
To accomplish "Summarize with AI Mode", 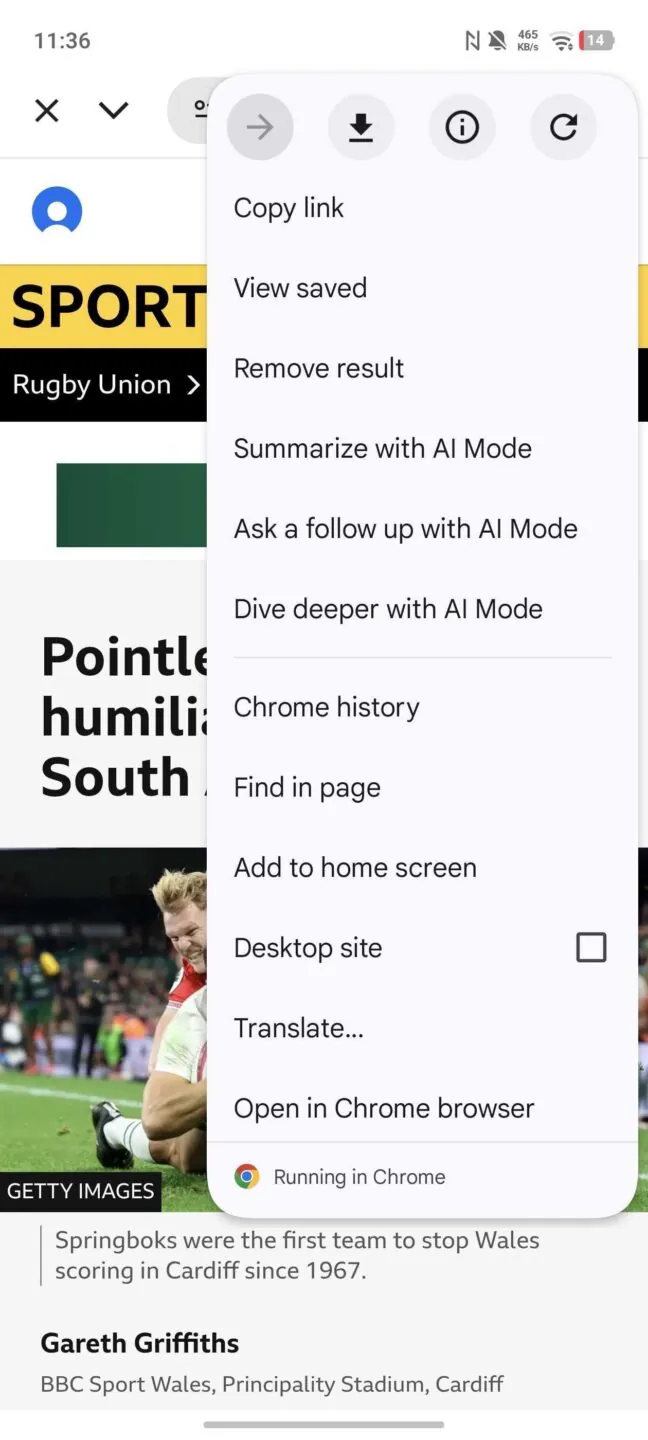I will (383, 448).
